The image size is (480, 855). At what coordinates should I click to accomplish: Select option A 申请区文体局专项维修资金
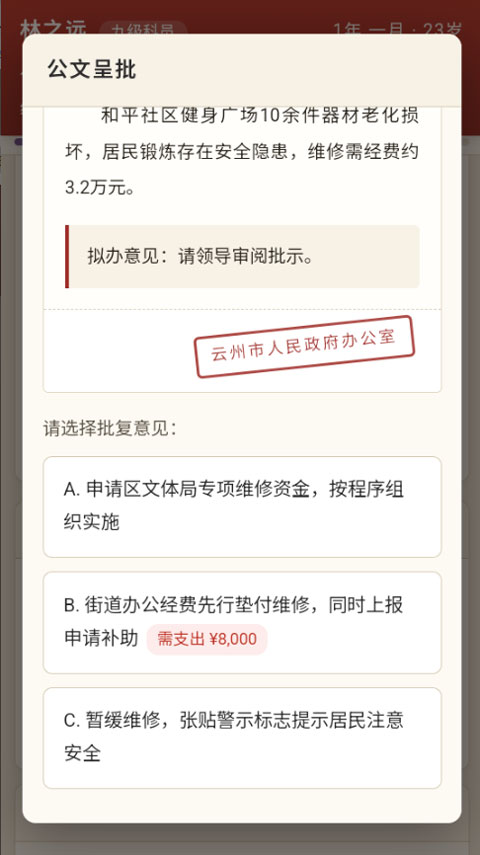242,507
